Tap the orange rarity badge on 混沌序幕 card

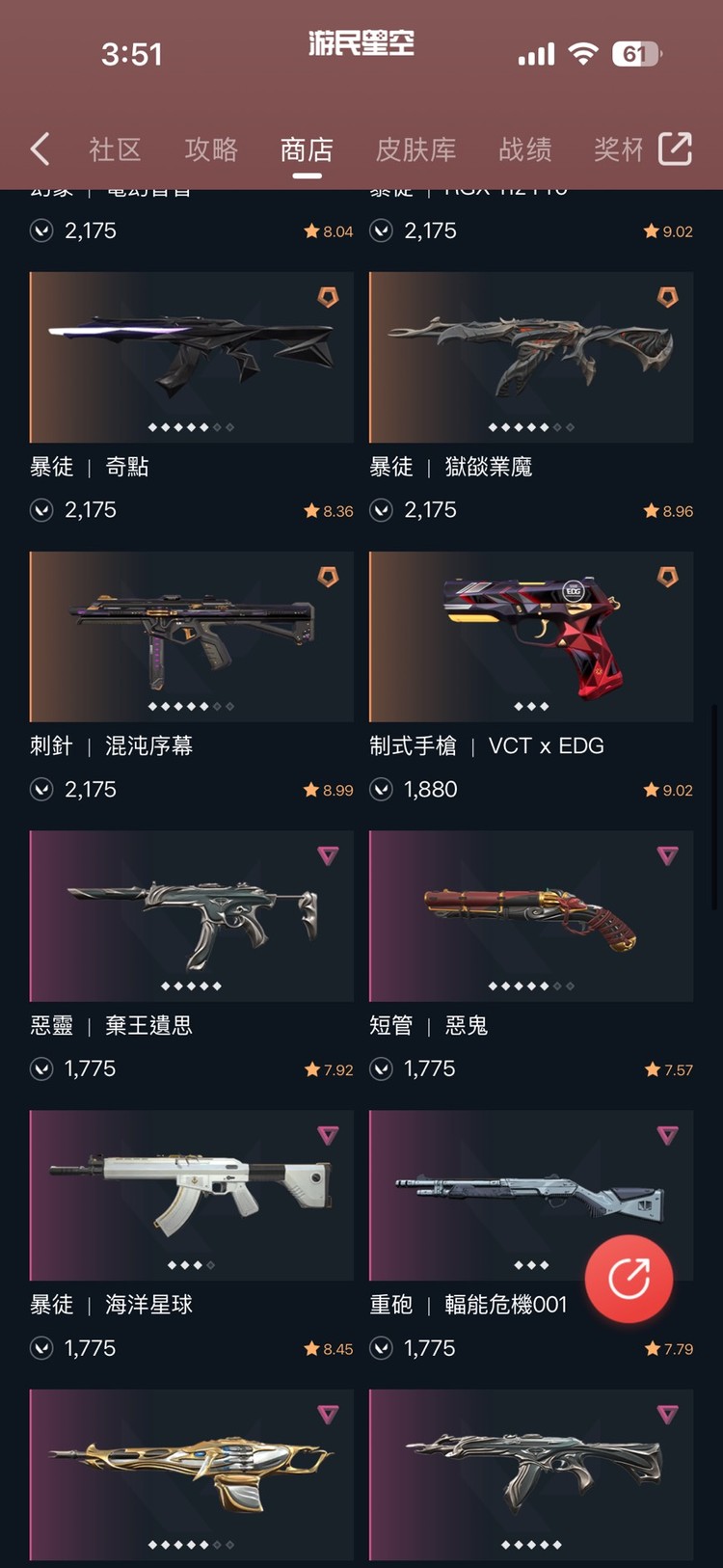pyautogui.click(x=328, y=577)
